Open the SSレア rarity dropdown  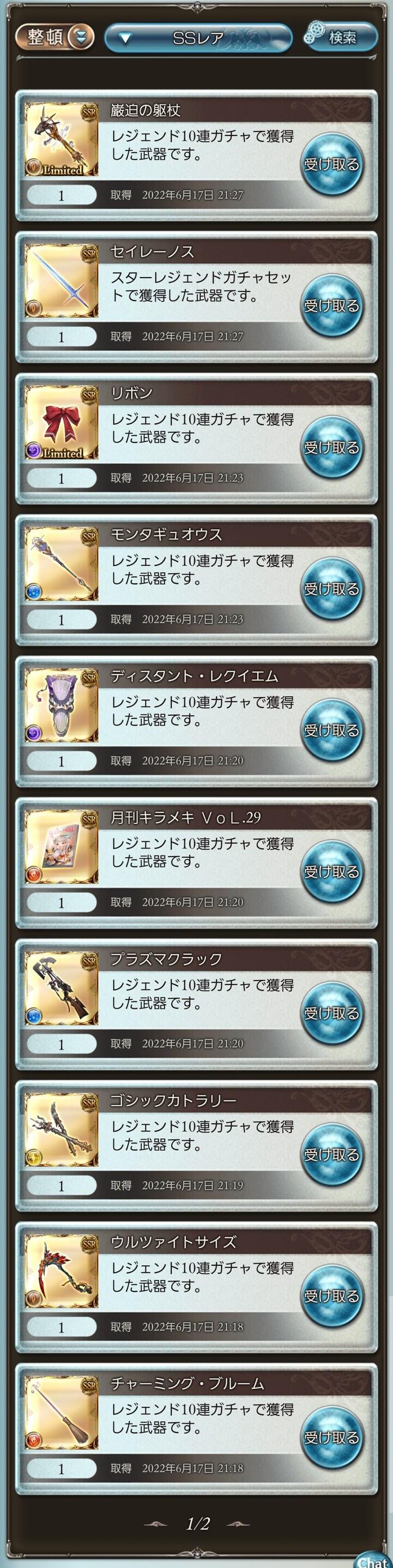198,38
